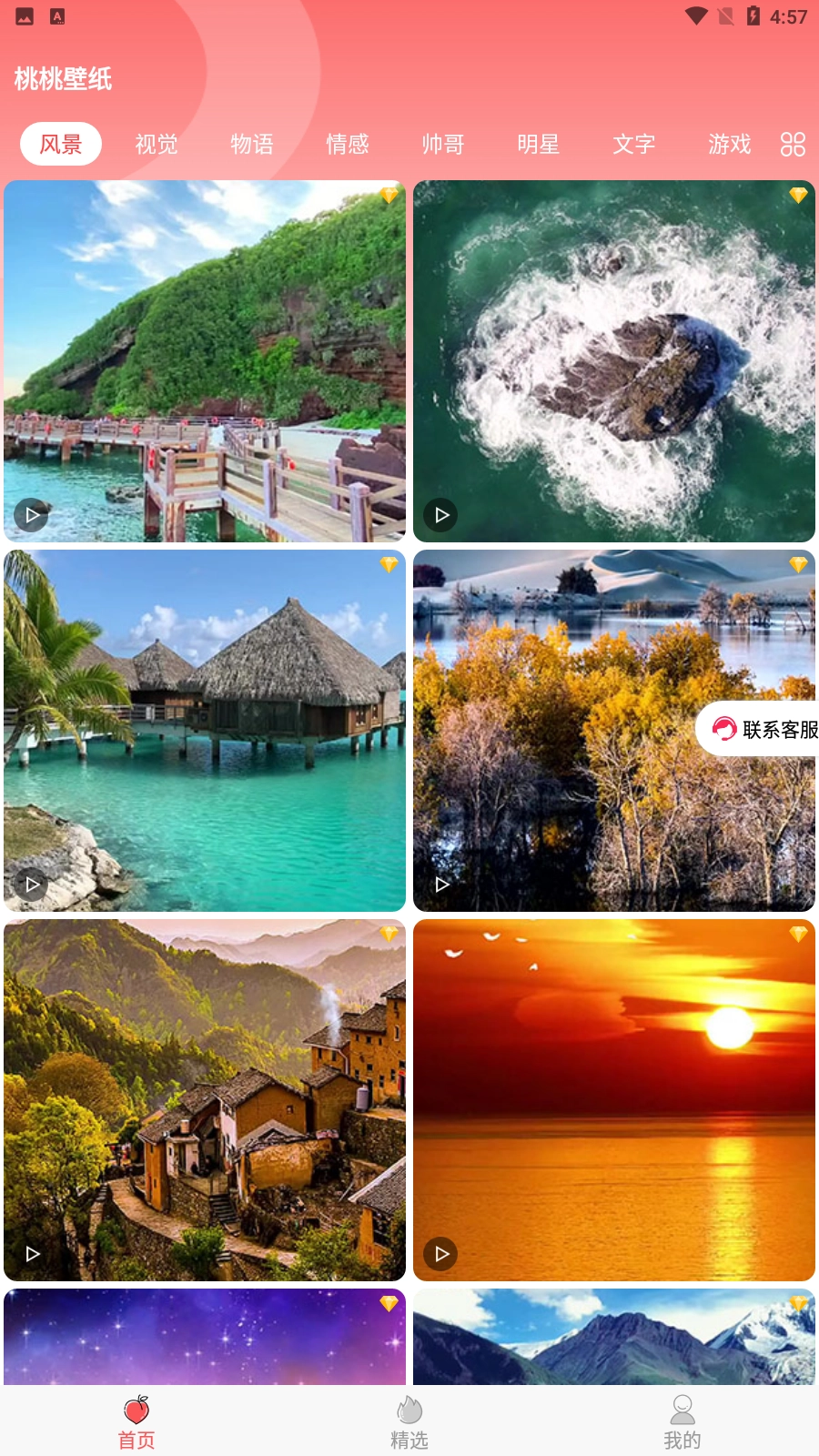The image size is (819, 1456).
Task: Switch to the 视觉 category tab
Action: point(157,144)
